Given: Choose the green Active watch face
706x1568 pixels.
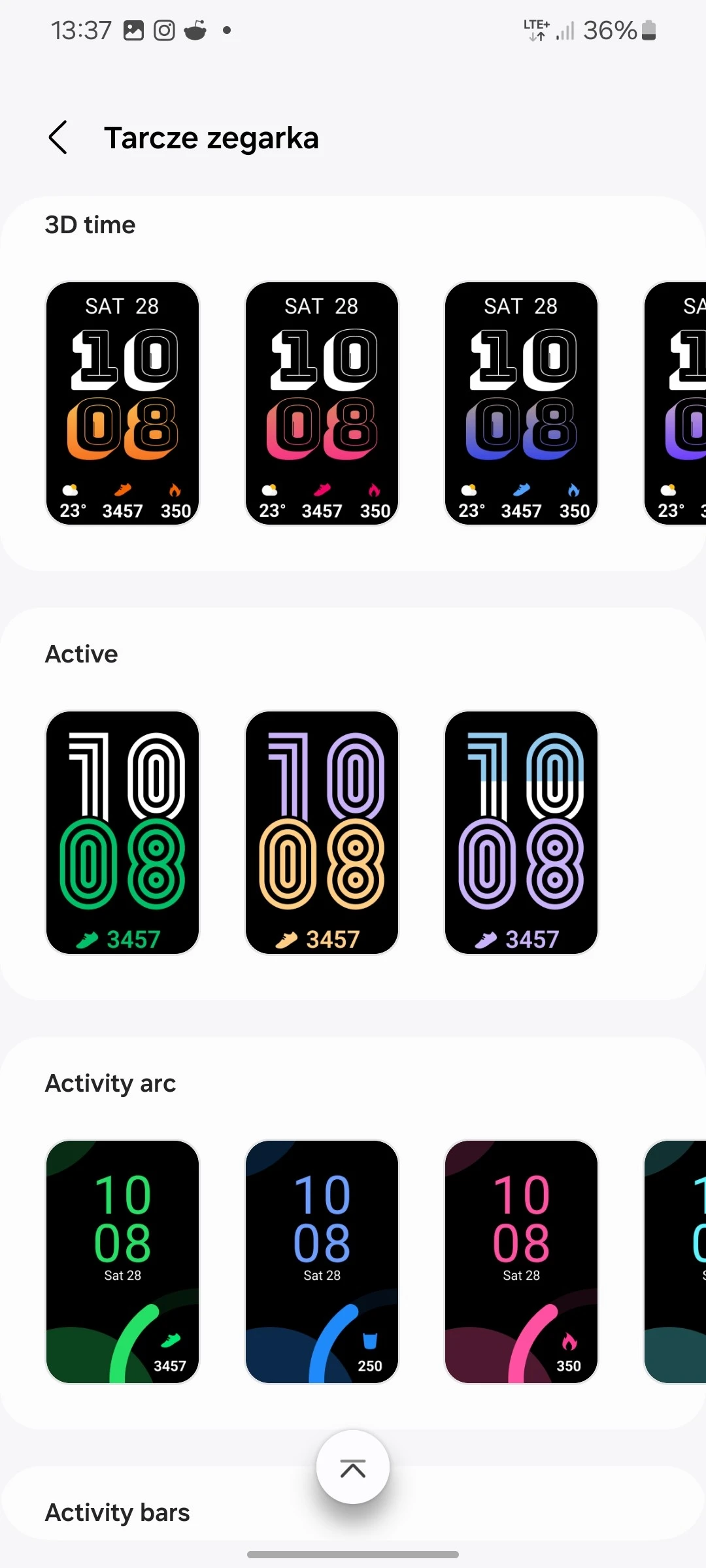Looking at the screenshot, I should coord(122,832).
